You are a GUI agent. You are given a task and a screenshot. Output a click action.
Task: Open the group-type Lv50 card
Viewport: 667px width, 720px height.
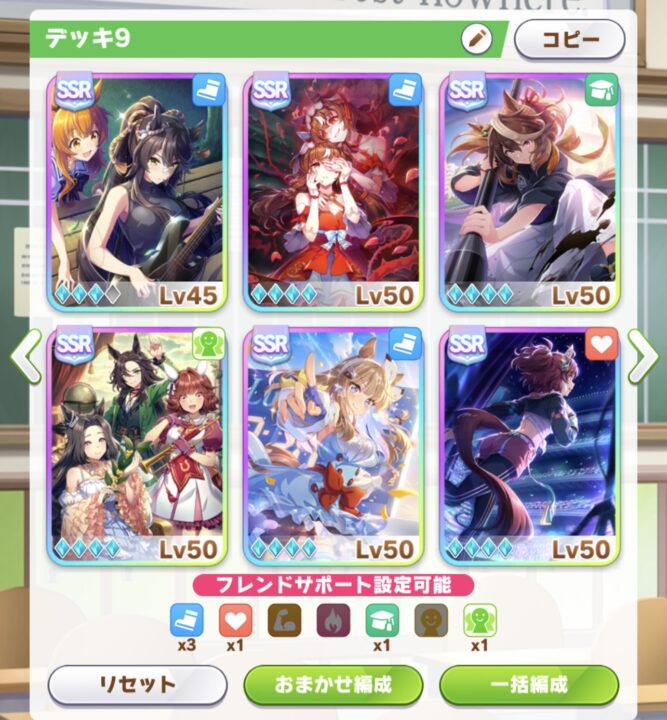pos(138,445)
